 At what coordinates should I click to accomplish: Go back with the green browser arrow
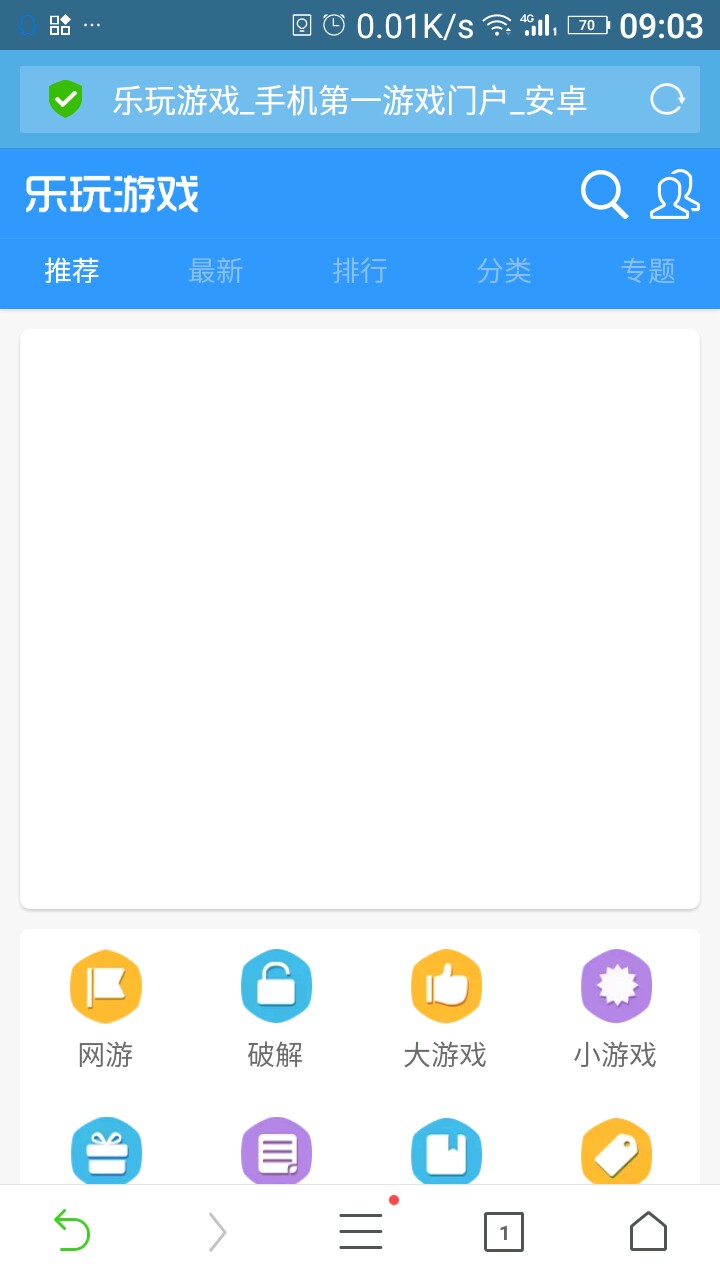(x=72, y=1231)
